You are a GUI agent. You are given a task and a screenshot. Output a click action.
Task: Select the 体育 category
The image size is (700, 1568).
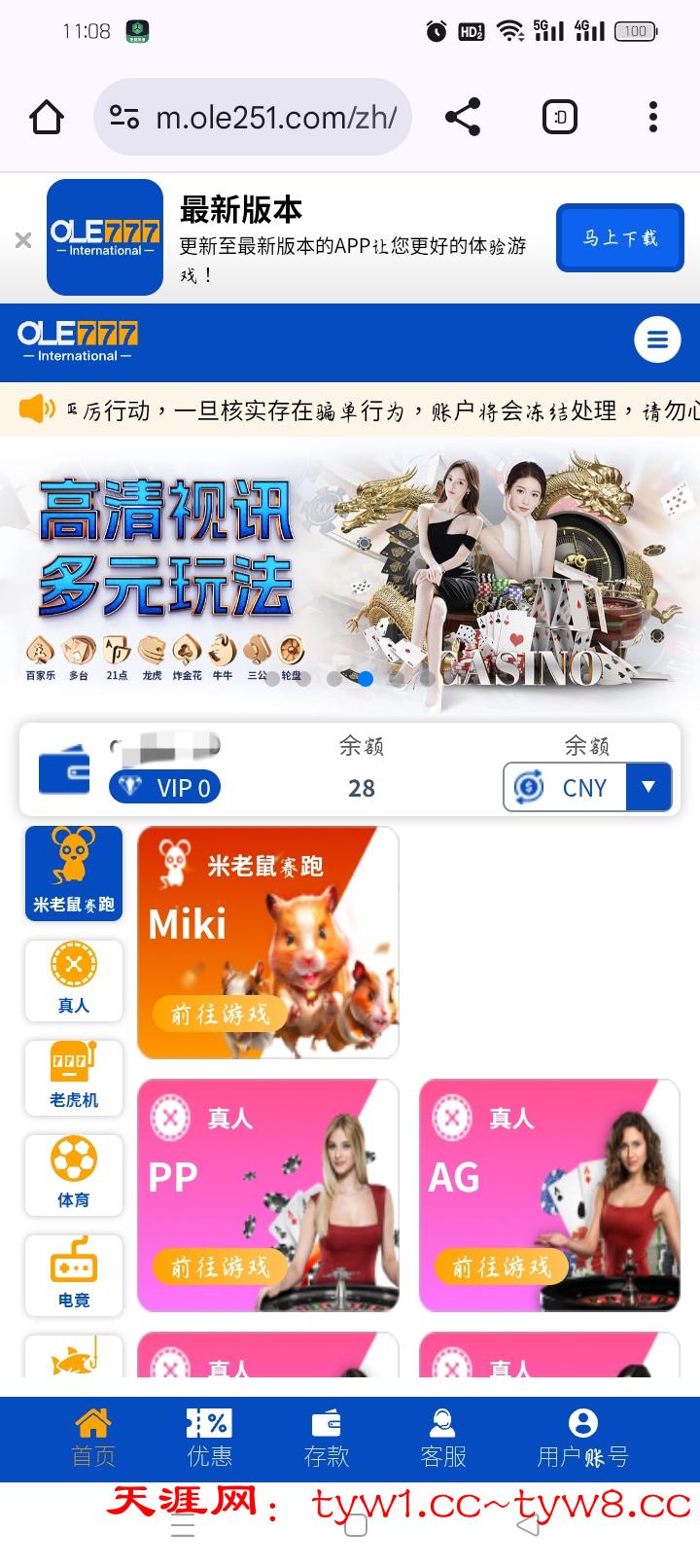tap(74, 1174)
